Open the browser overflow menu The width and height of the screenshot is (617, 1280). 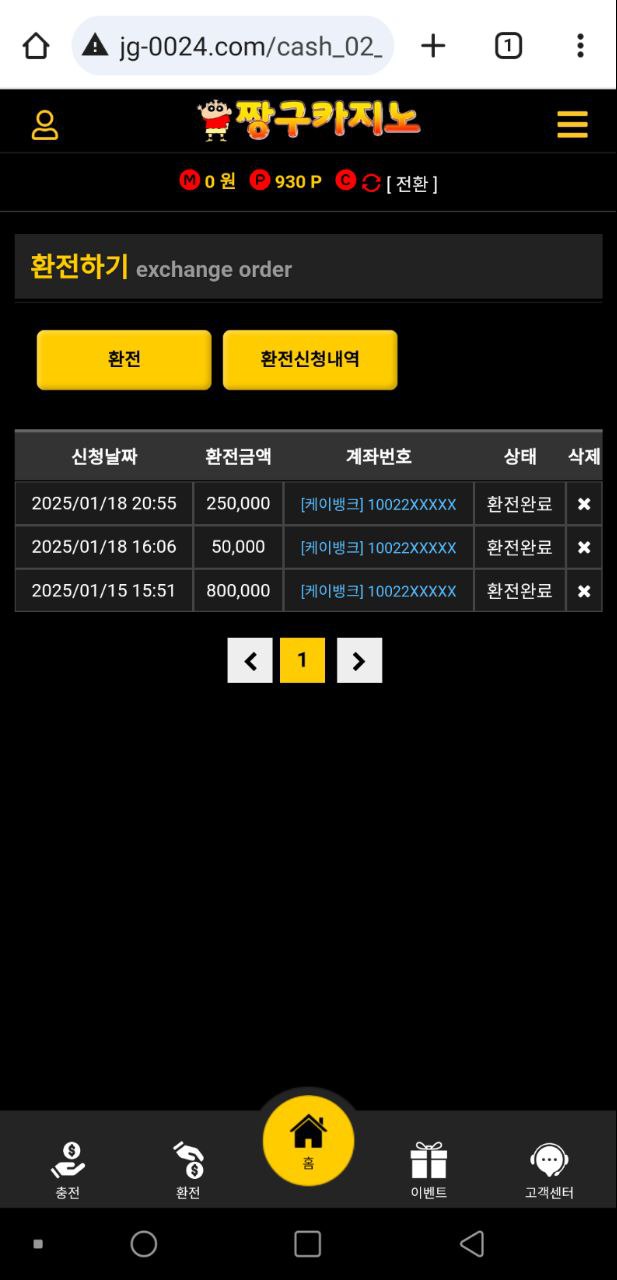pos(580,45)
